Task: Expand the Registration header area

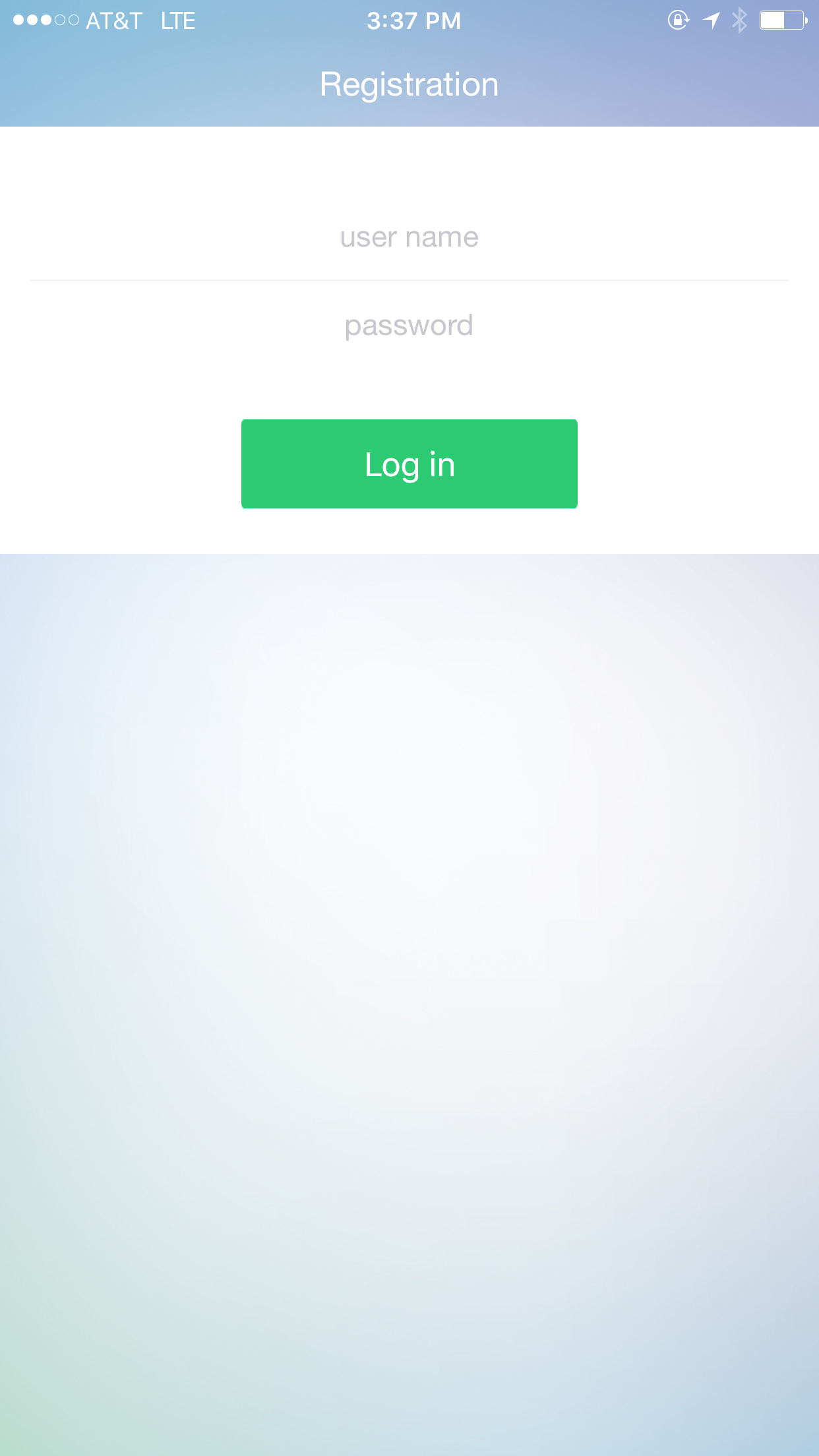Action: 409,84
